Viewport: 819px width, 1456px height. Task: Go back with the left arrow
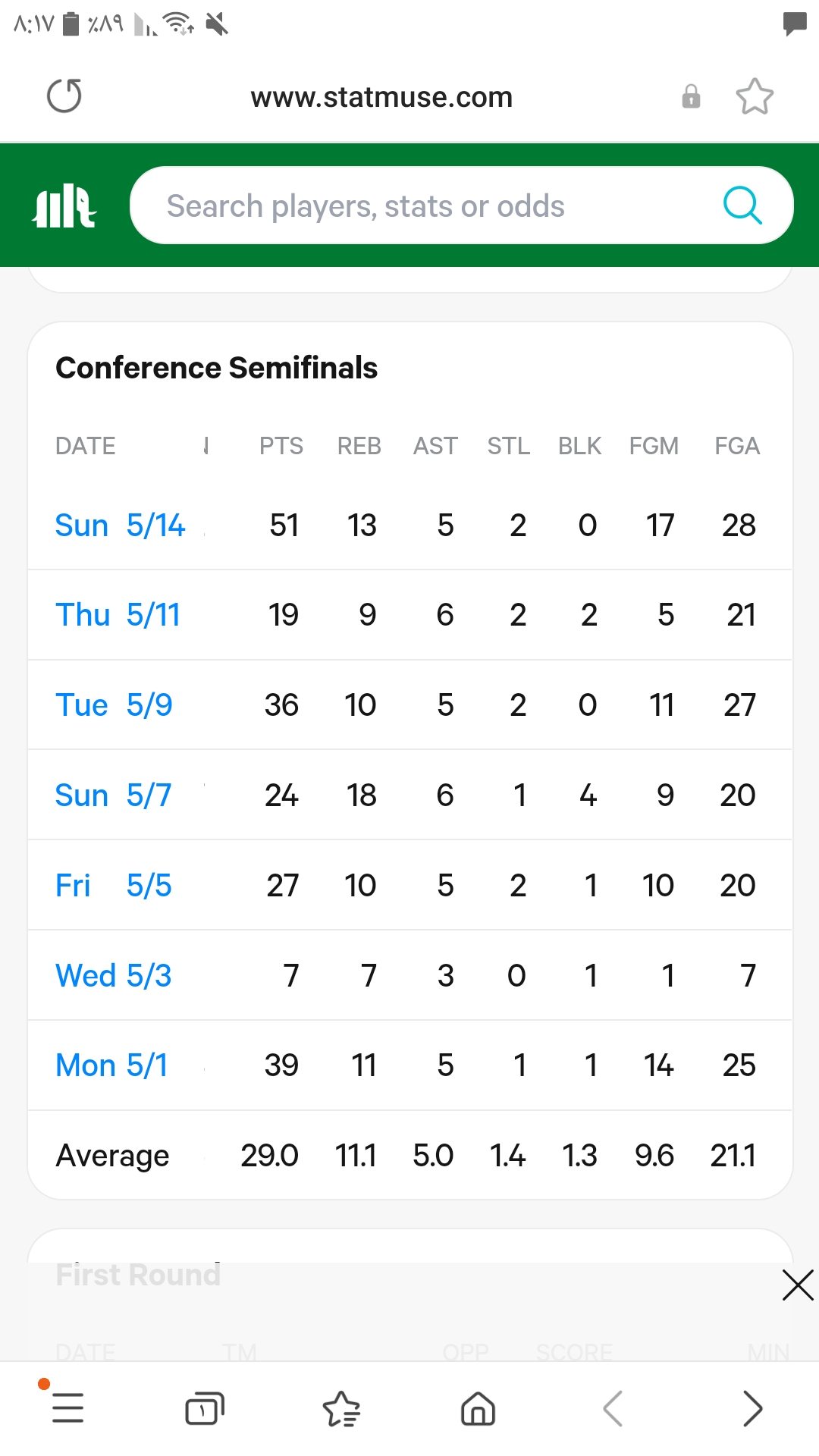click(613, 1408)
